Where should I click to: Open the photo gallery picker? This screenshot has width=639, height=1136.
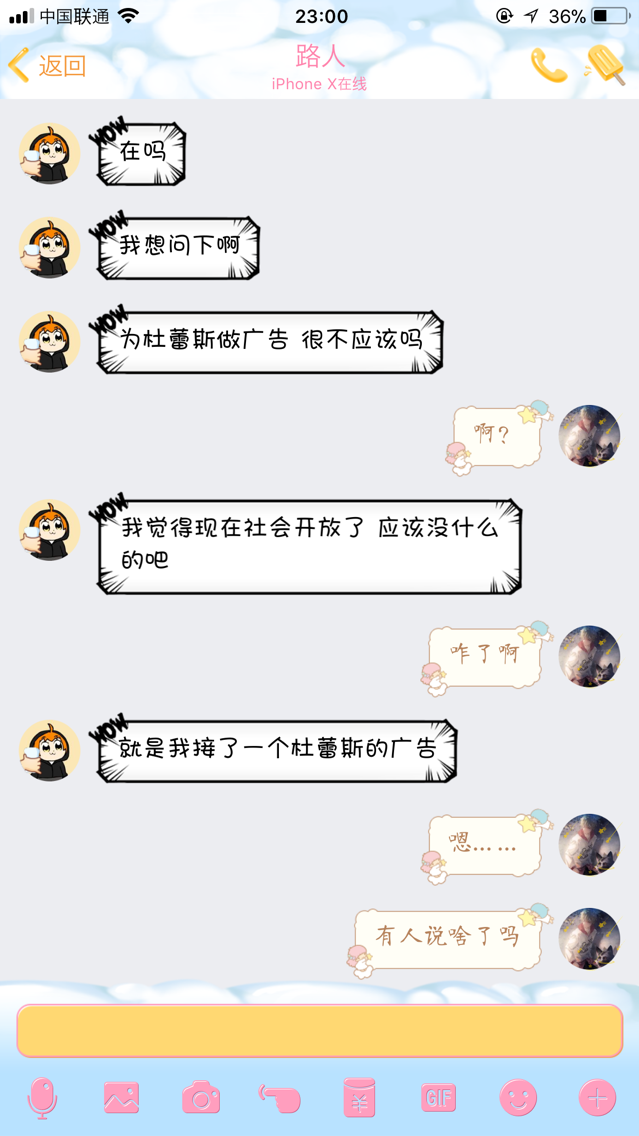[x=121, y=1098]
